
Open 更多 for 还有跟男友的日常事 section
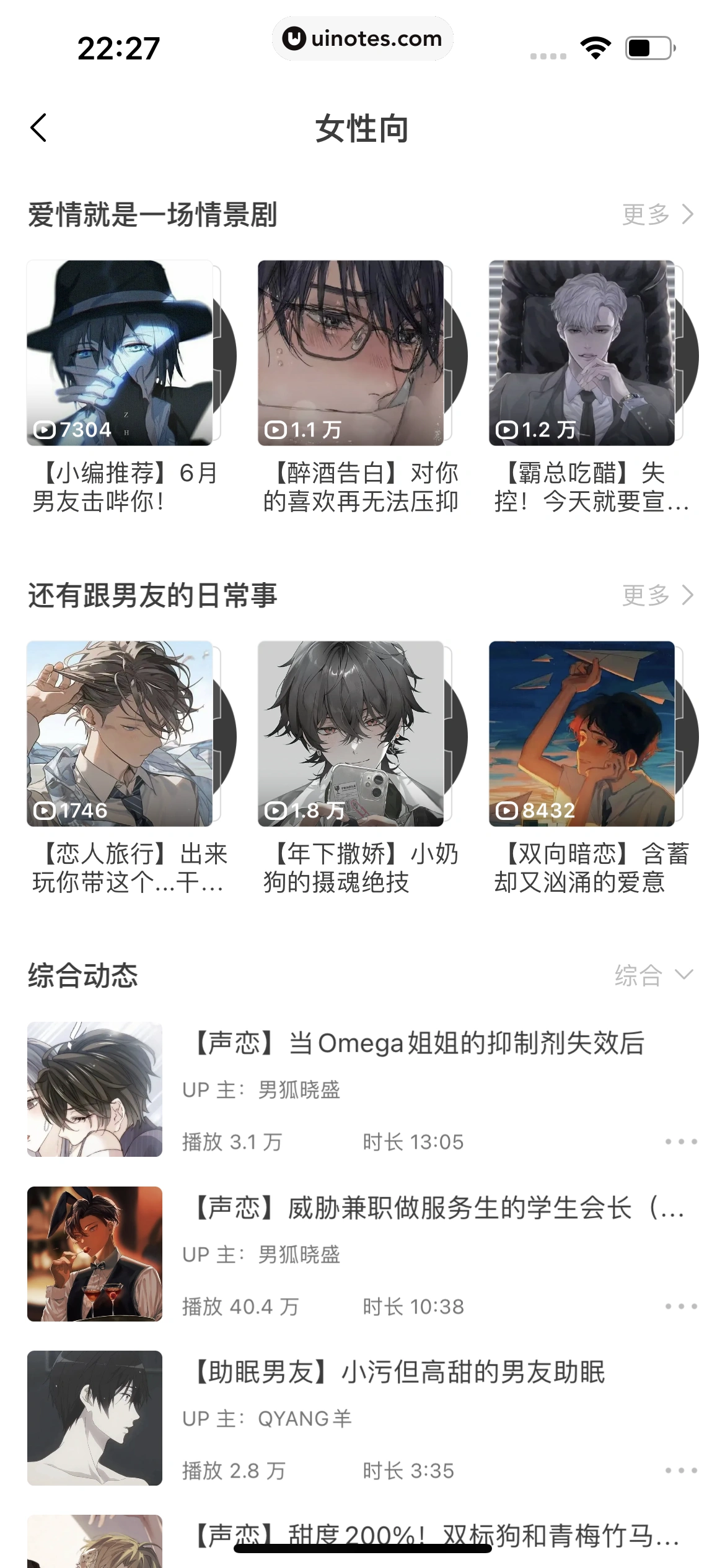[657, 593]
